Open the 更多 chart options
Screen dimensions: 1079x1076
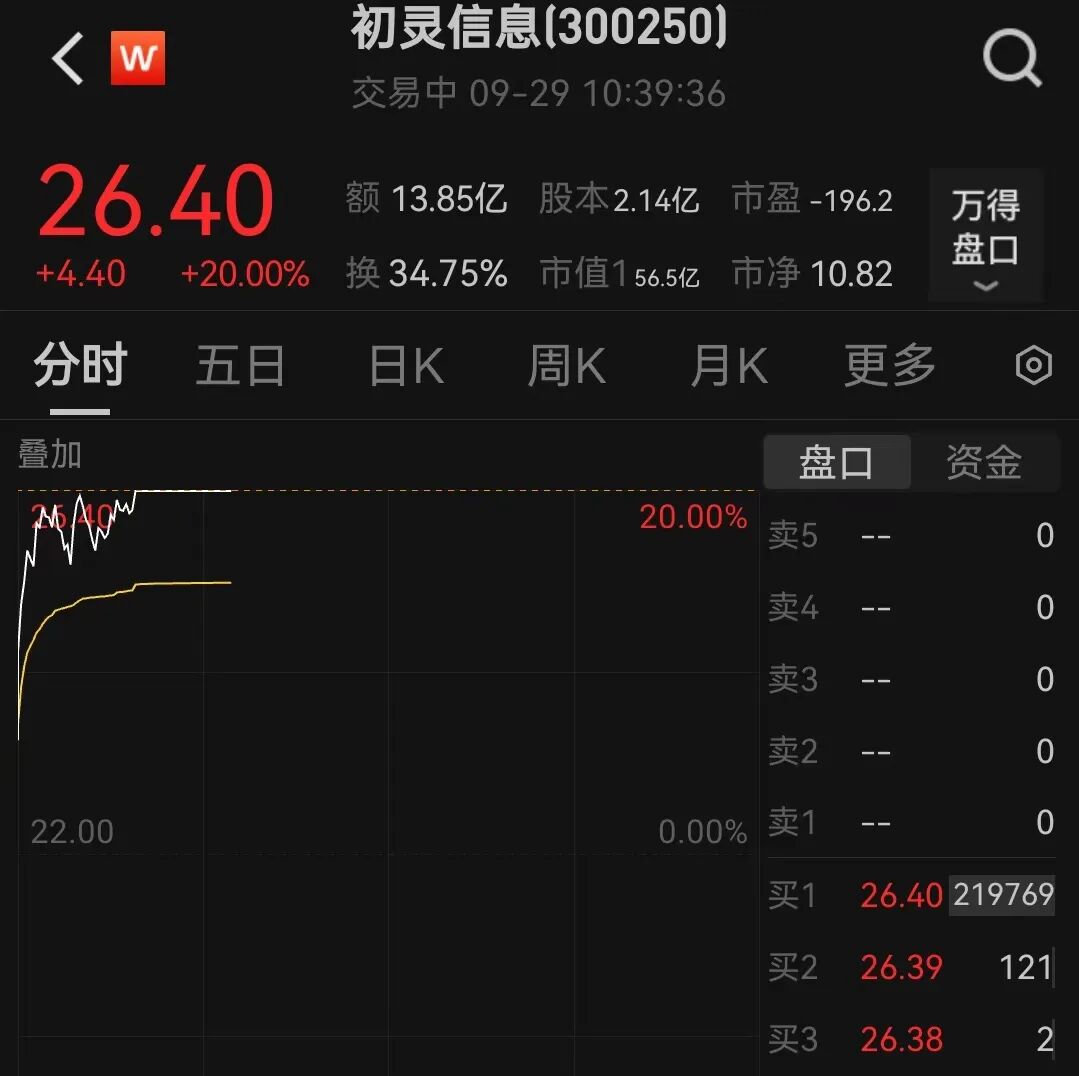click(x=889, y=365)
